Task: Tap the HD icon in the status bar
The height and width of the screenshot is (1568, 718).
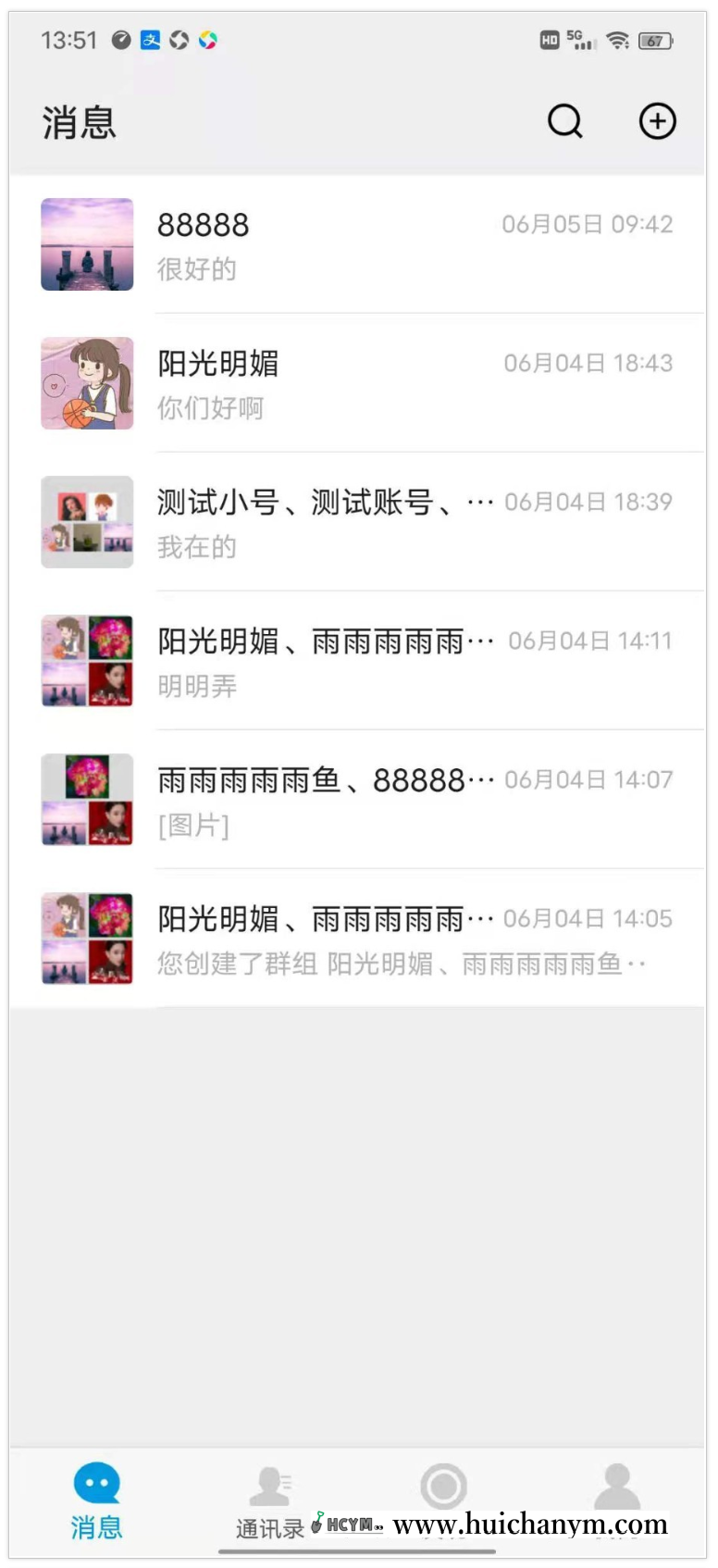Action: point(548,40)
